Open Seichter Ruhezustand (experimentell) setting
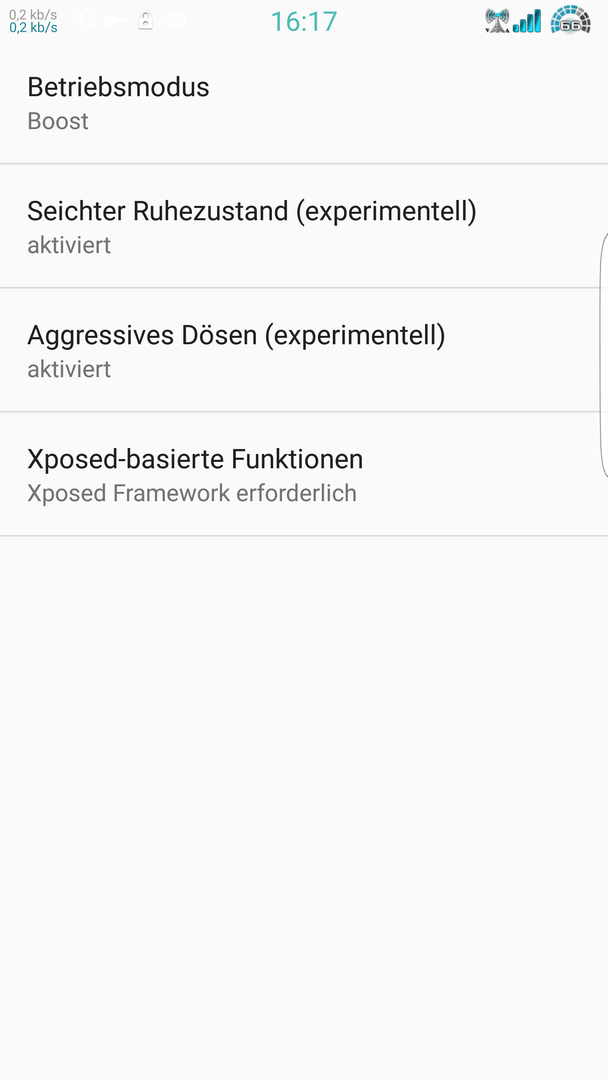 coord(304,226)
